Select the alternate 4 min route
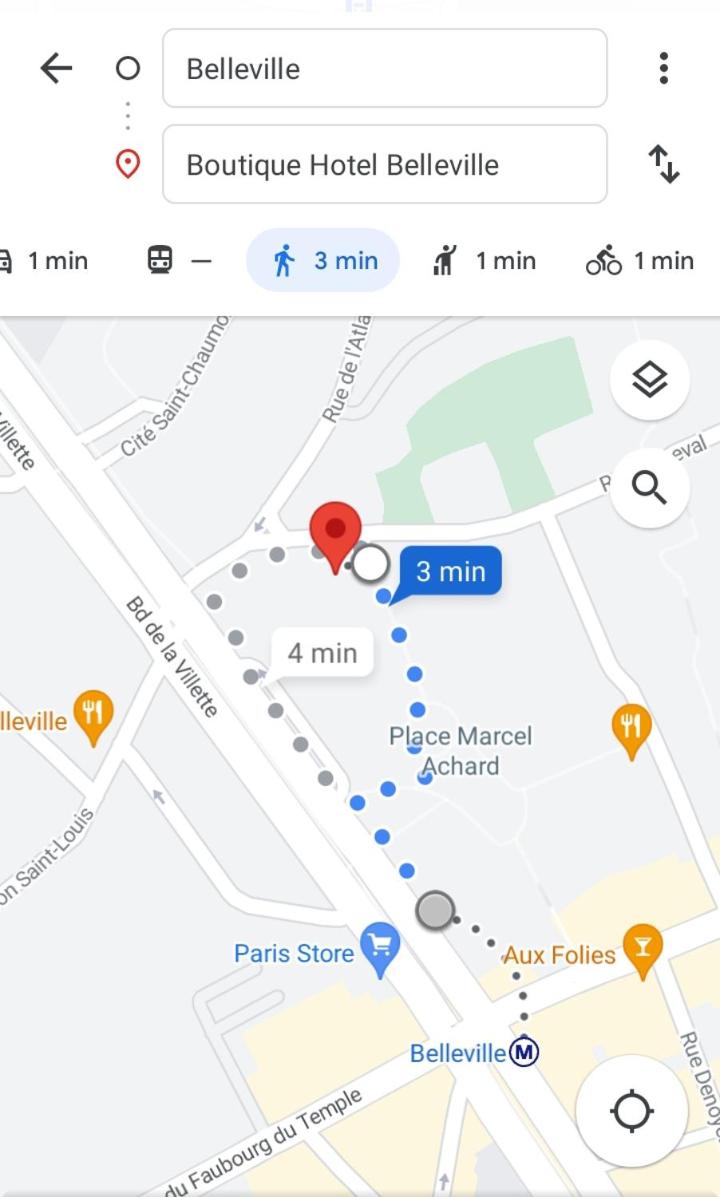720x1197 pixels. tap(322, 653)
